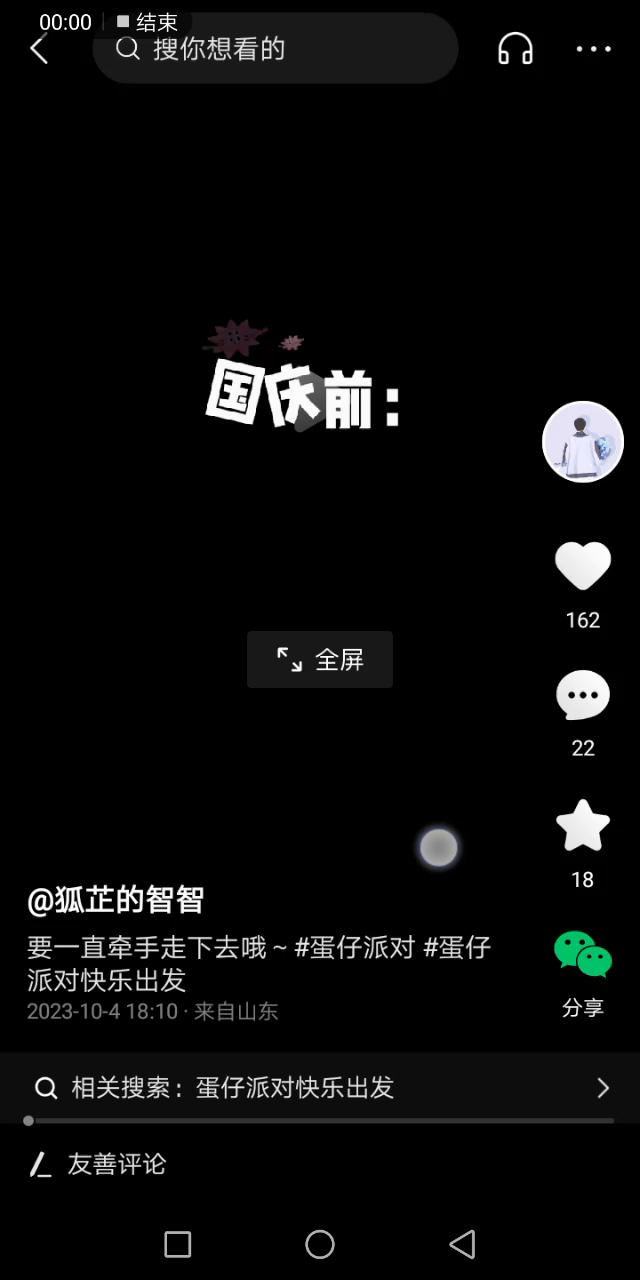Open the headphones listening mode icon

click(515, 49)
